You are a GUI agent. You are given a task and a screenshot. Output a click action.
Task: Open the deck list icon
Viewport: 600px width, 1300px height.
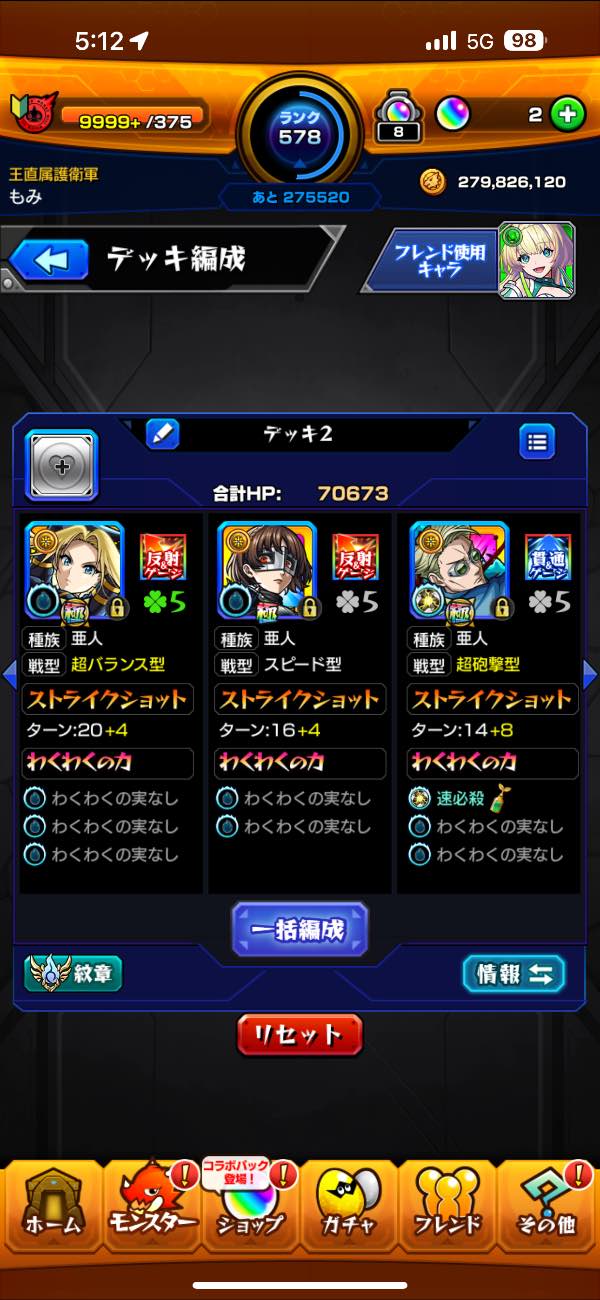point(537,441)
